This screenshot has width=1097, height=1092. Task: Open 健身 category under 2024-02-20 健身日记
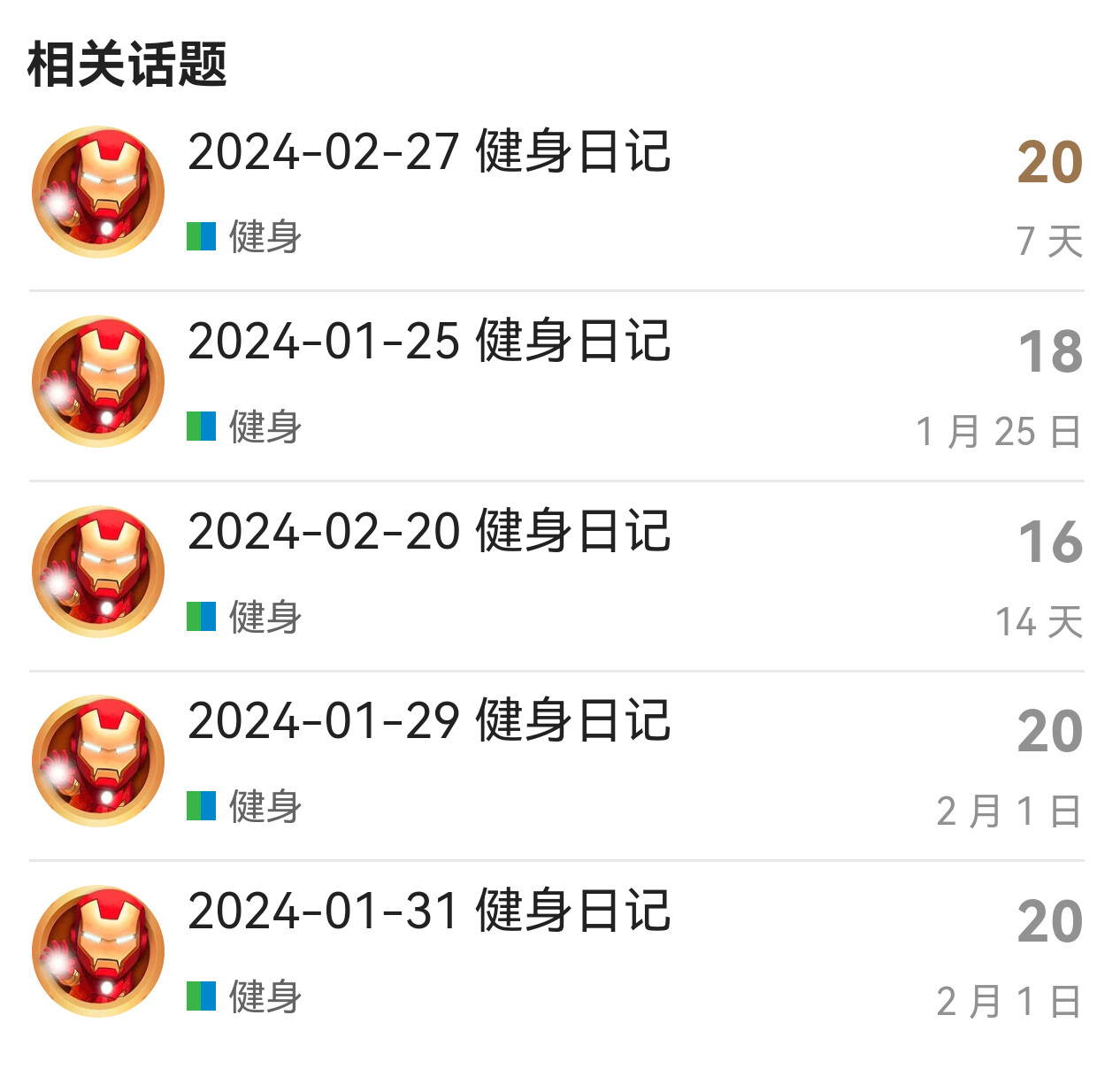pos(245,617)
